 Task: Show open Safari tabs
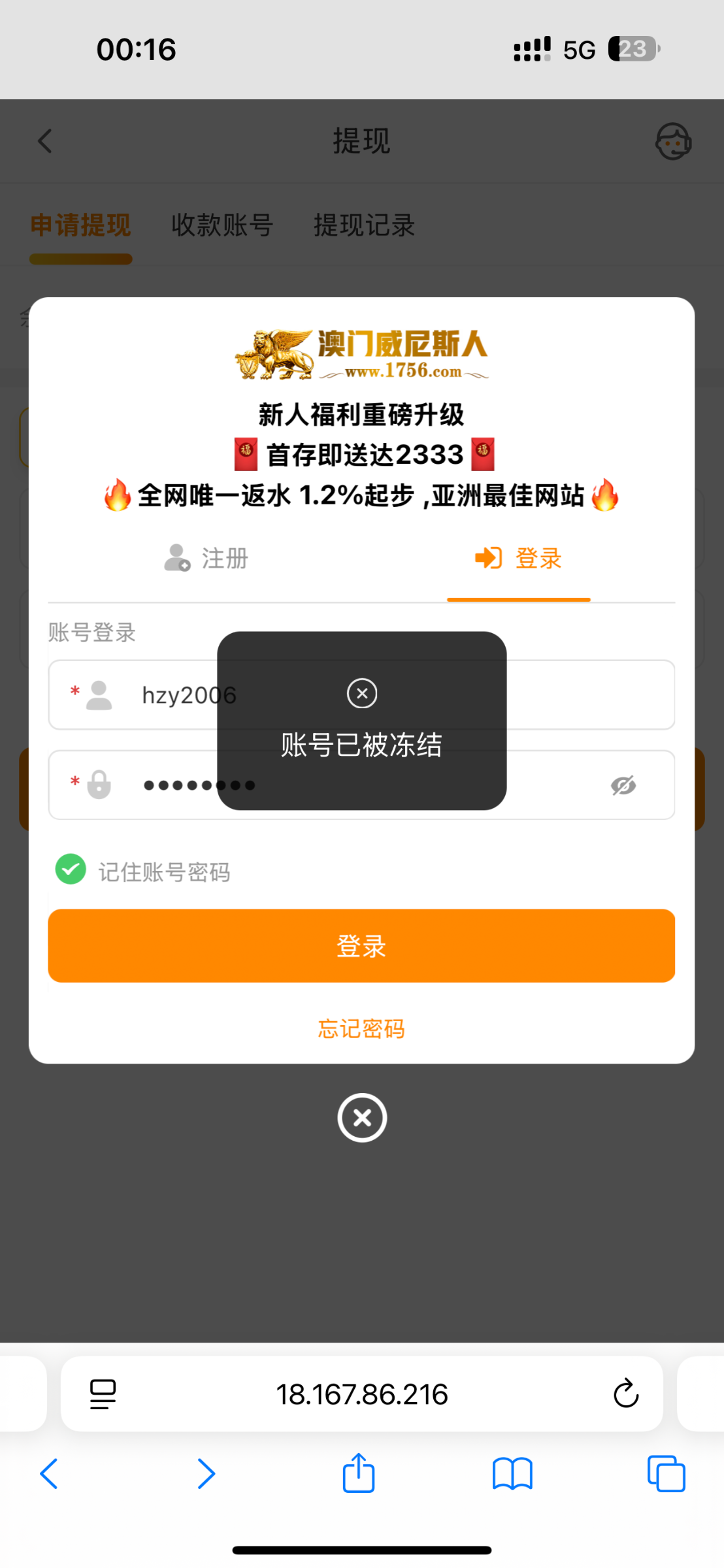point(666,1473)
